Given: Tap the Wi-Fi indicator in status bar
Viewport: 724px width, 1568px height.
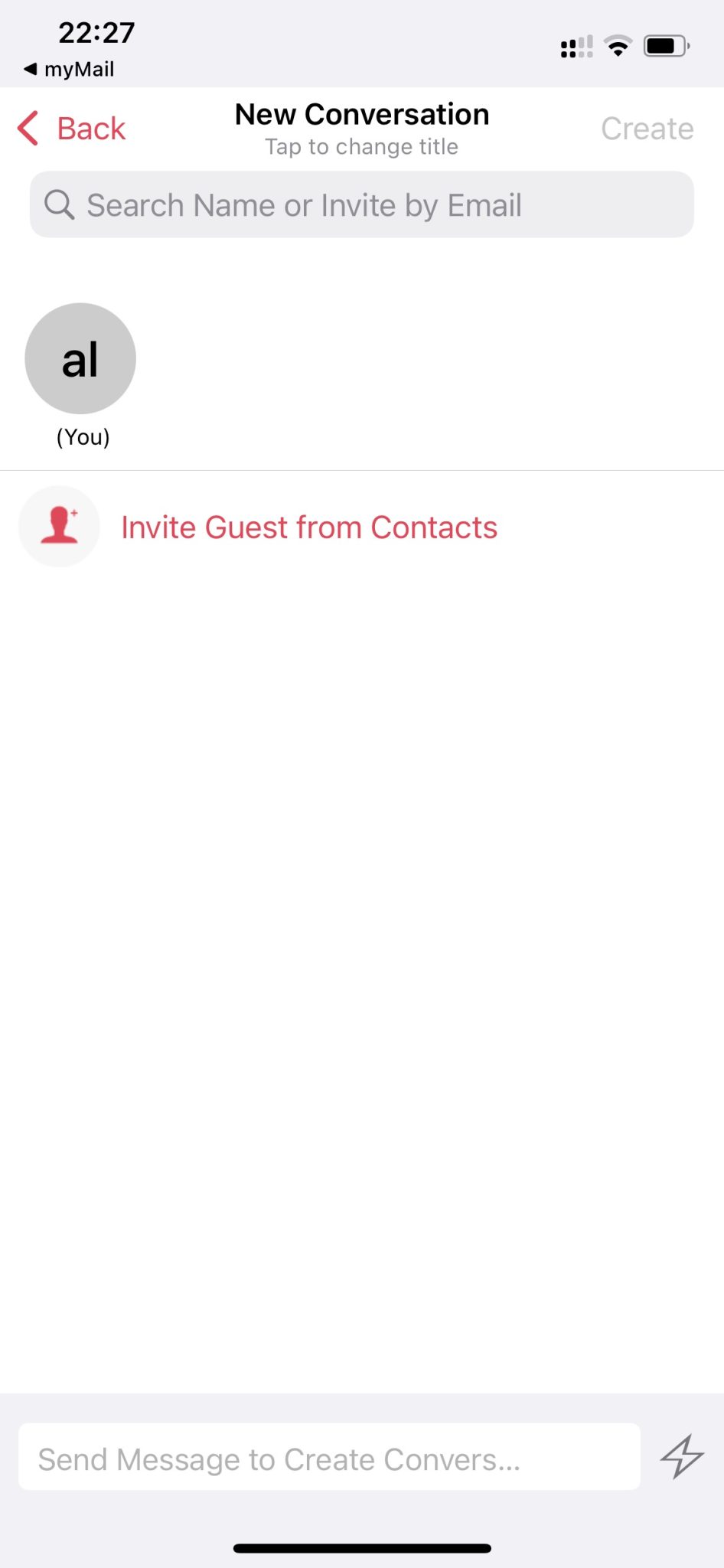Looking at the screenshot, I should (618, 46).
